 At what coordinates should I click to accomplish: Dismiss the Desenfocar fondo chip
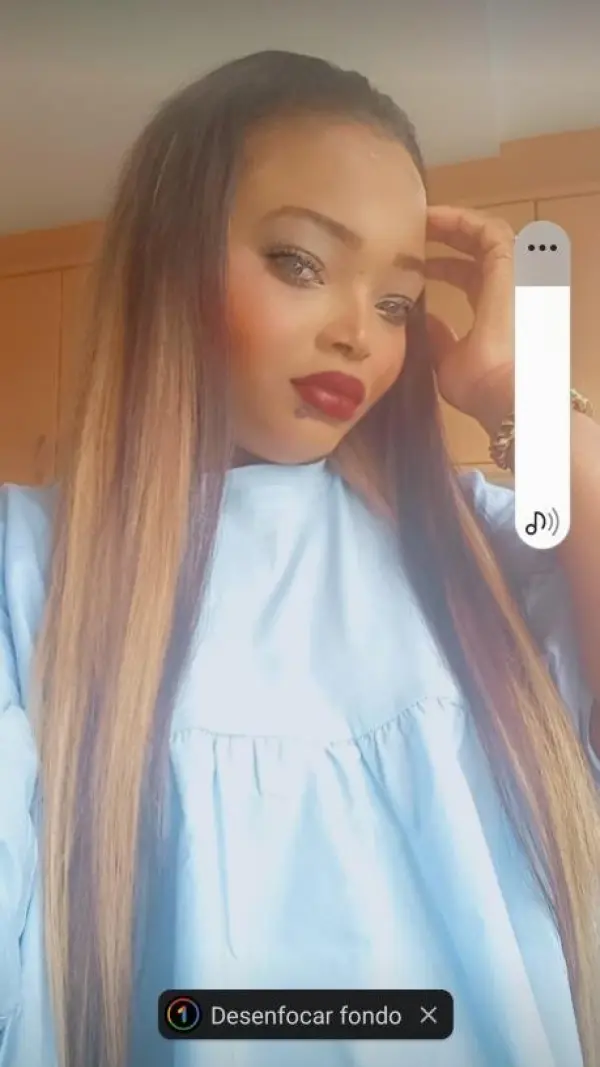[x=428, y=1016]
